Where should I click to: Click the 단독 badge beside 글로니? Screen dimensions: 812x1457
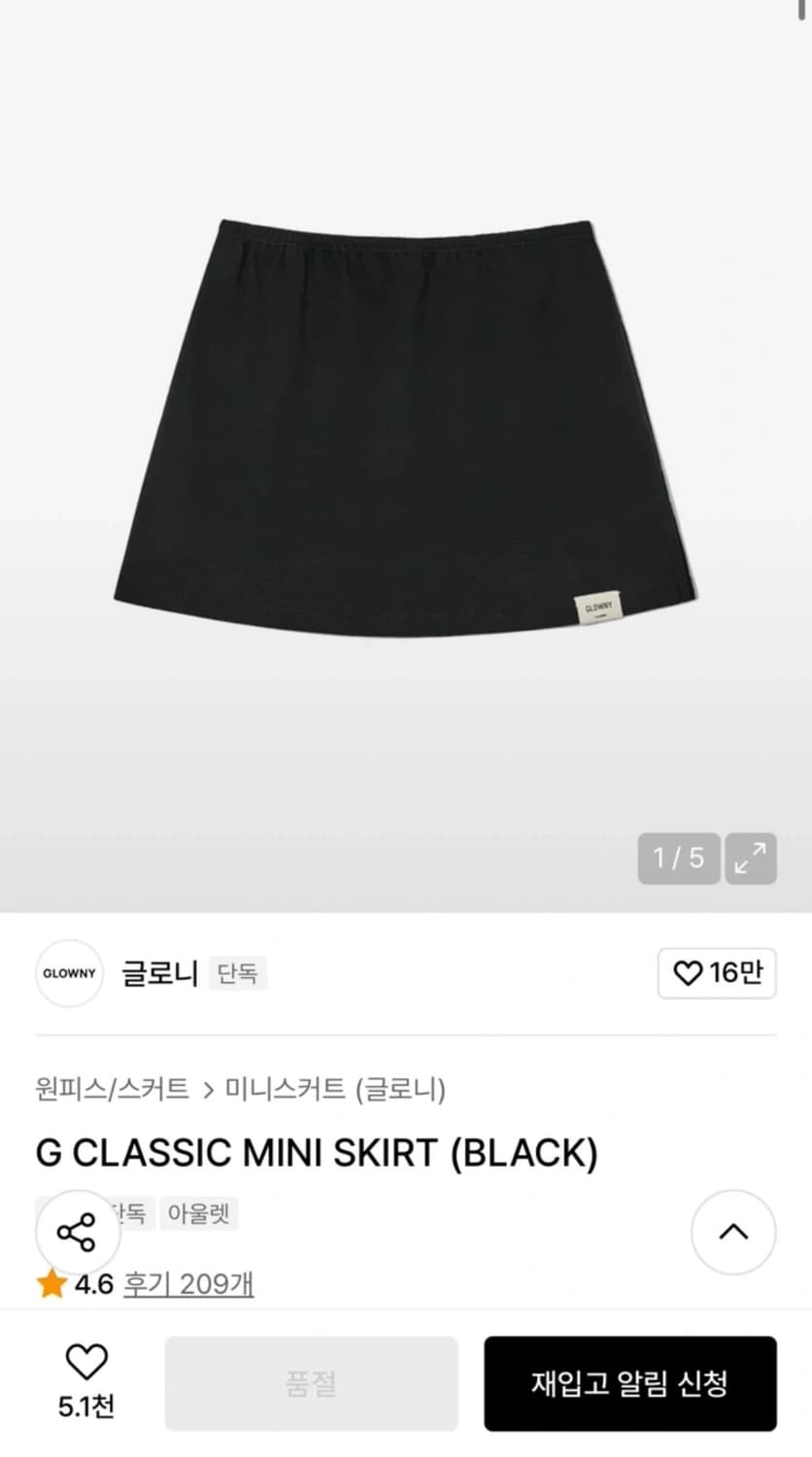click(x=238, y=973)
